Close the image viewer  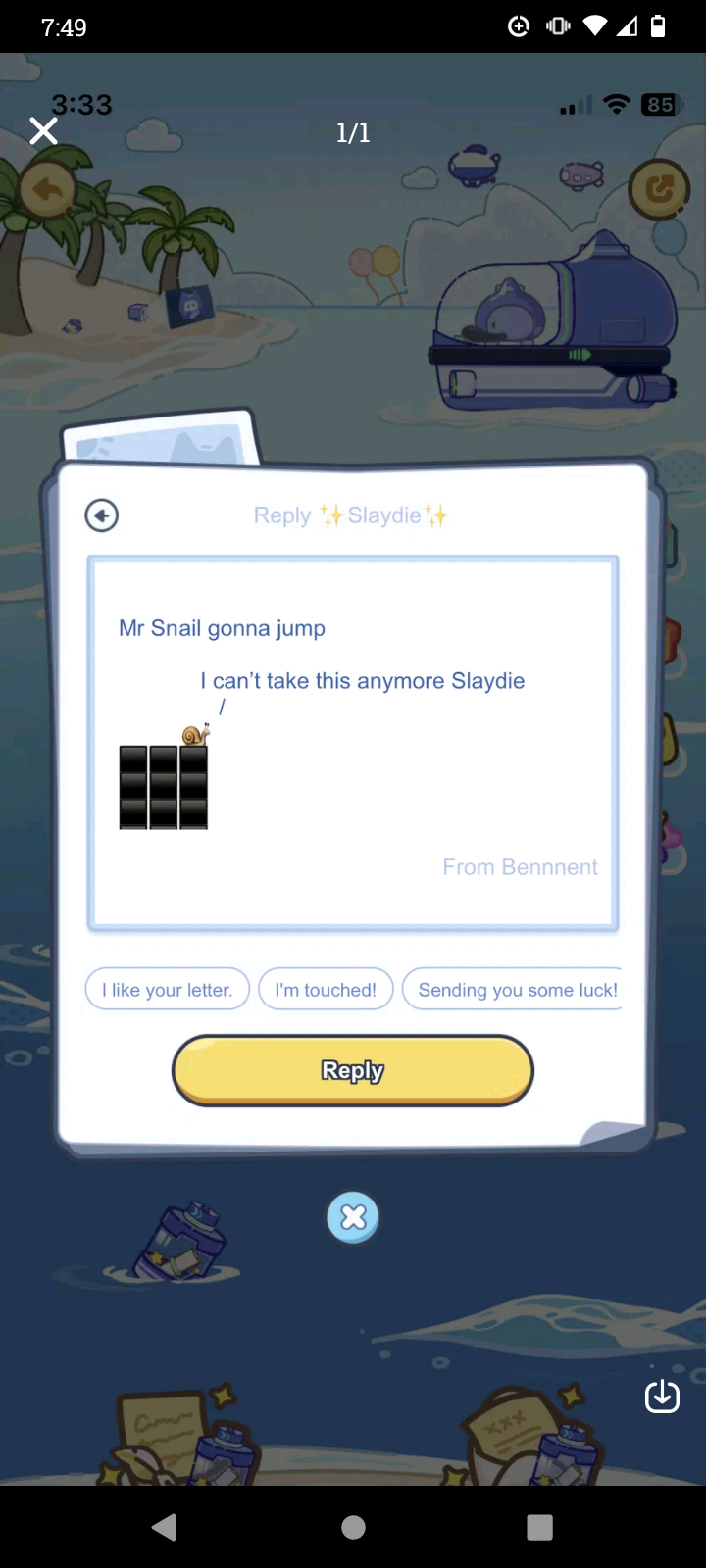coord(43,131)
